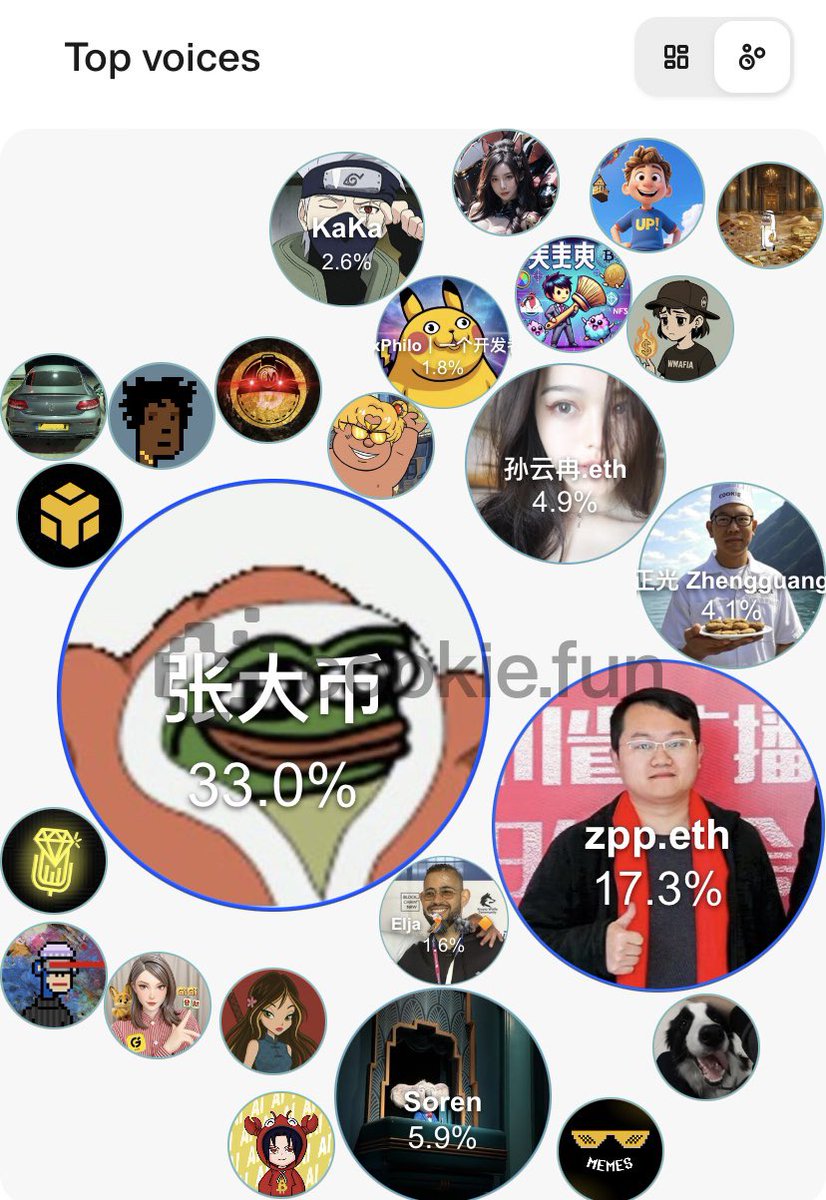Tap the MEMES sunglasses bubble
The width and height of the screenshot is (826, 1200).
click(610, 1150)
